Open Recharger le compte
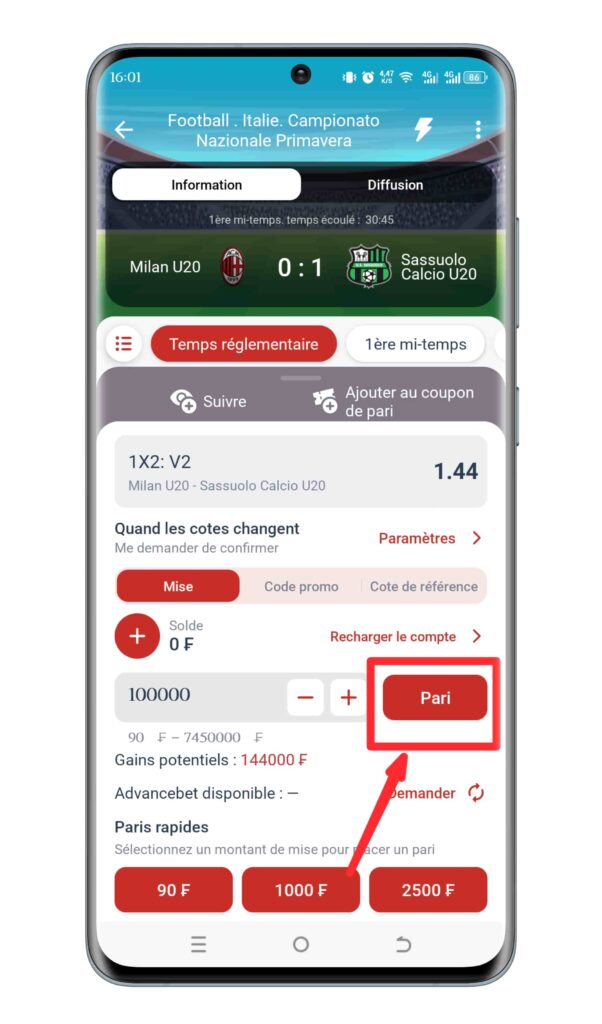The image size is (602, 1024). (406, 636)
